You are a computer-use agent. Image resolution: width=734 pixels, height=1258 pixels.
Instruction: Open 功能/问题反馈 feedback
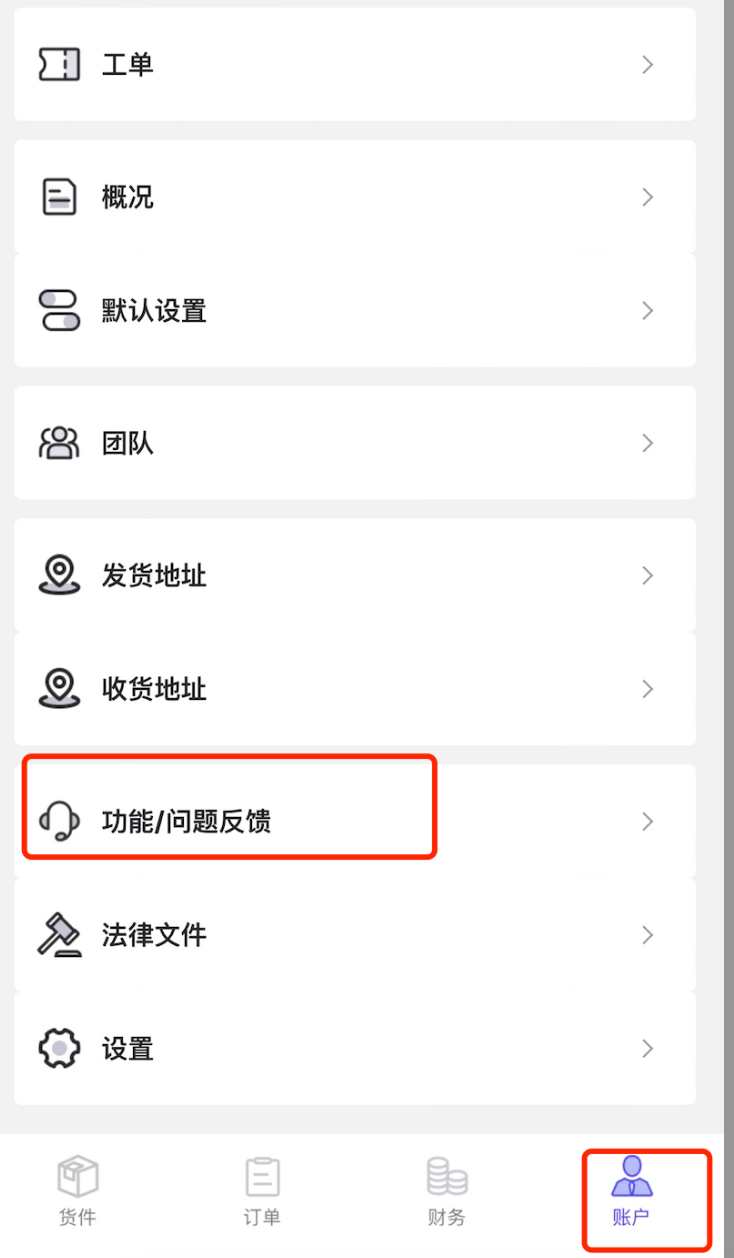[x=355, y=821]
